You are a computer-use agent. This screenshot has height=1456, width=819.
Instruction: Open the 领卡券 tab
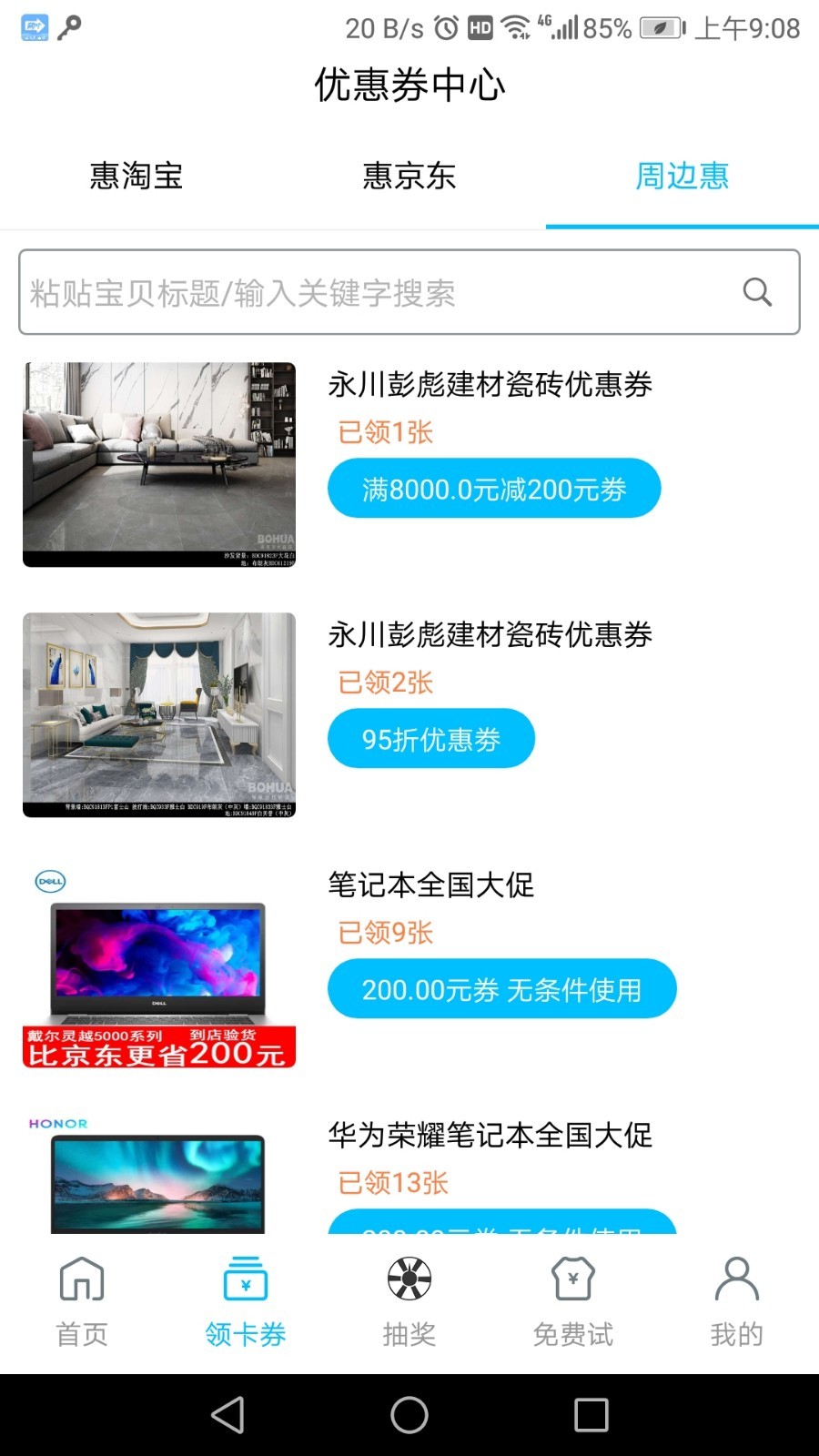coord(246,1301)
